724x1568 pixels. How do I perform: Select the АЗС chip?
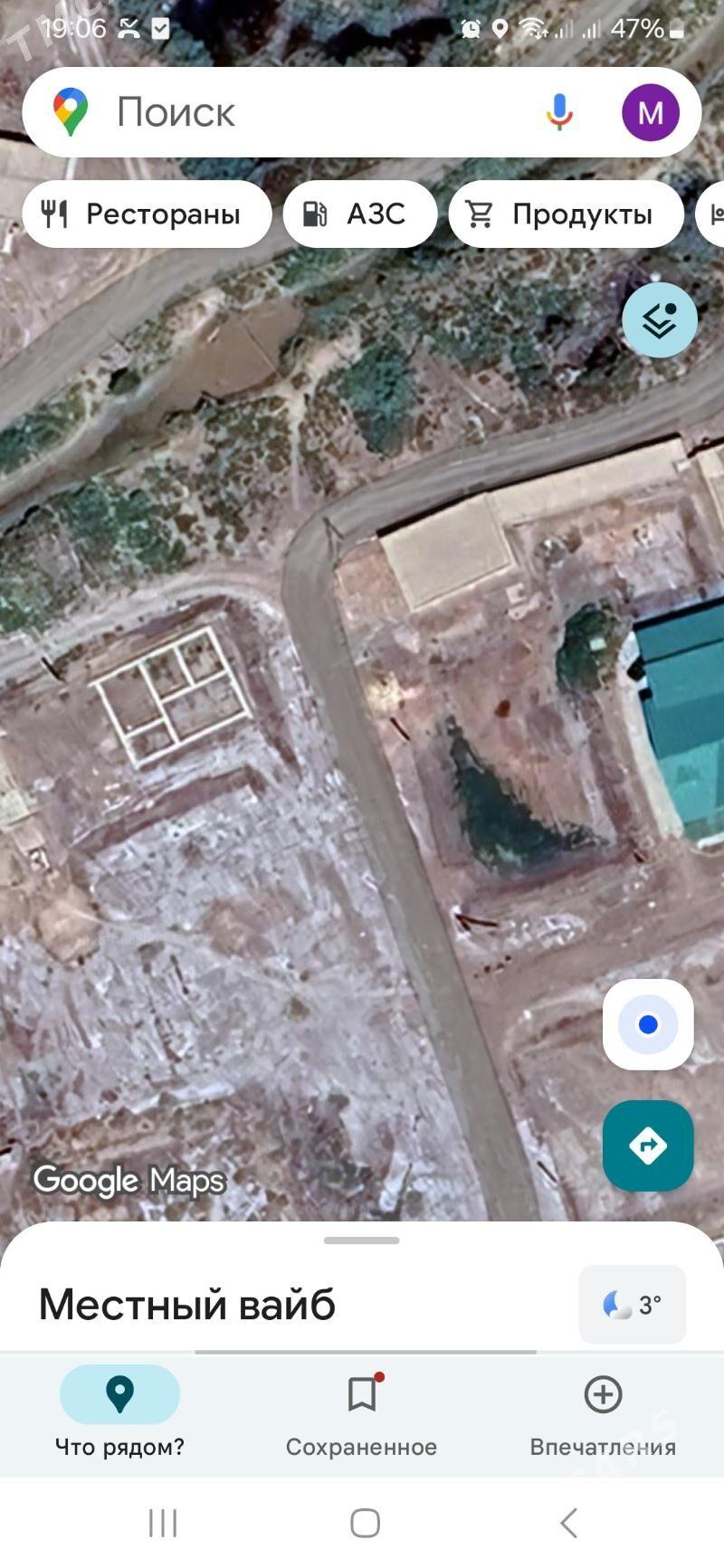(360, 214)
